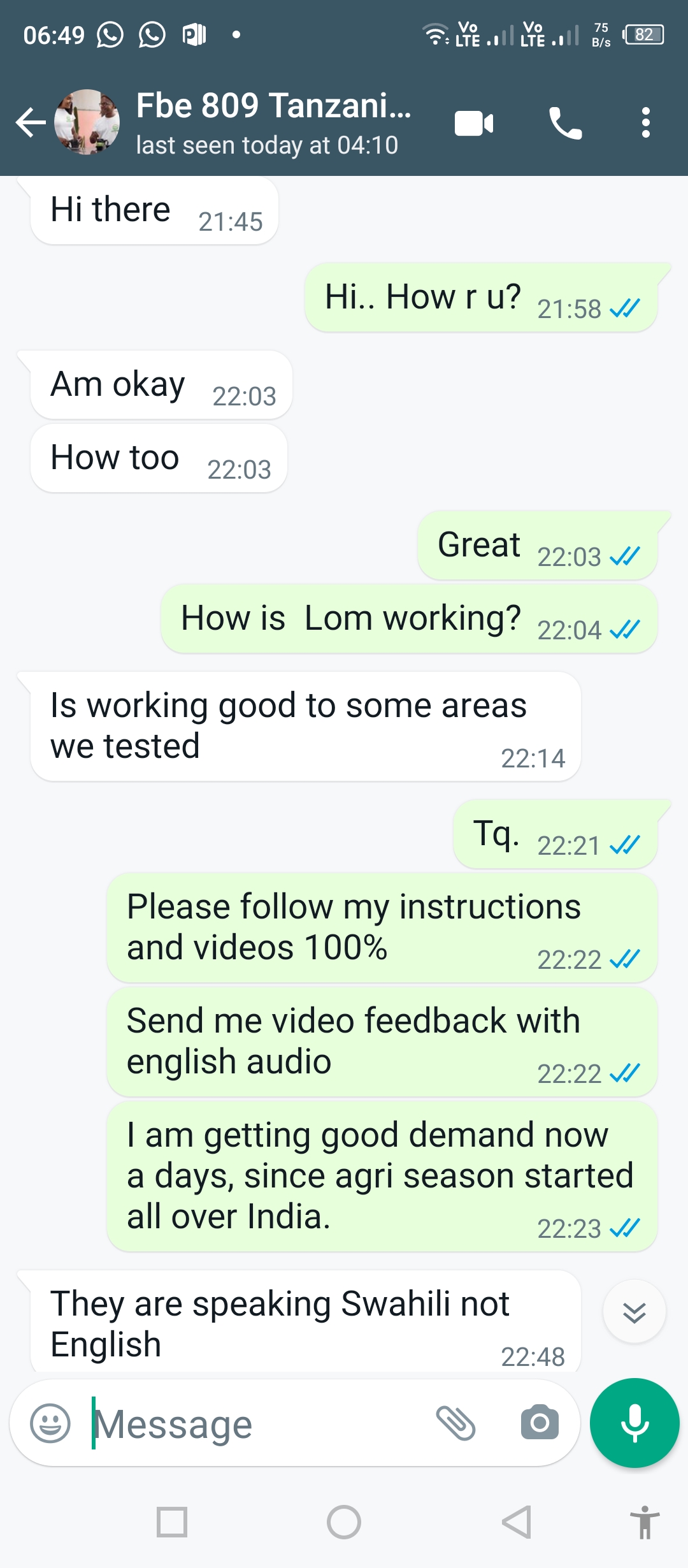The image size is (688, 1568).
Task: Open recent apps from navigation bar
Action: pyautogui.click(x=172, y=1522)
